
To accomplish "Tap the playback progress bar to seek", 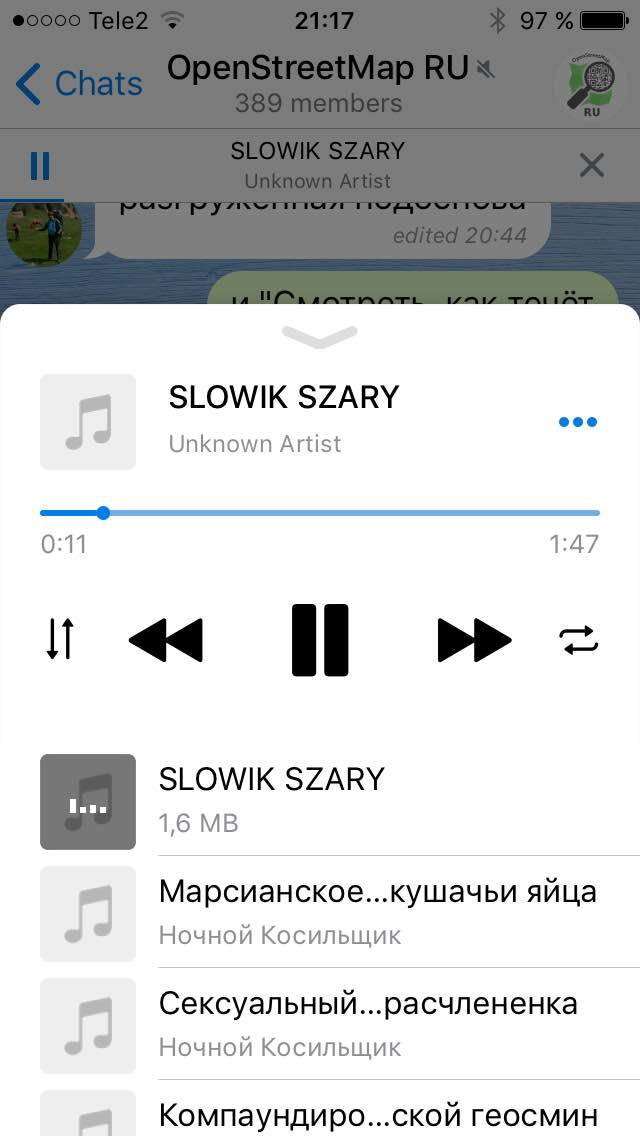I will [x=320, y=513].
